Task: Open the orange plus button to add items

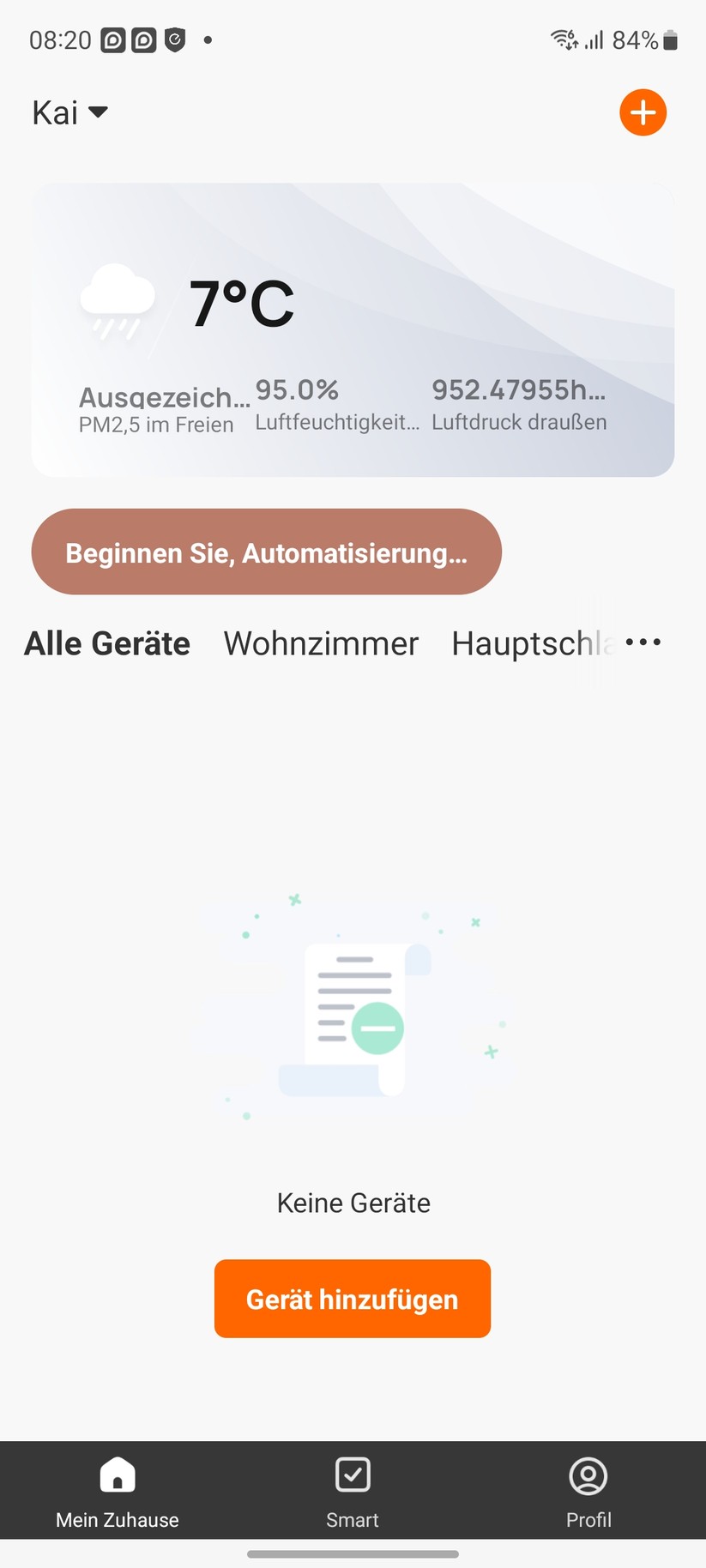Action: click(x=643, y=112)
